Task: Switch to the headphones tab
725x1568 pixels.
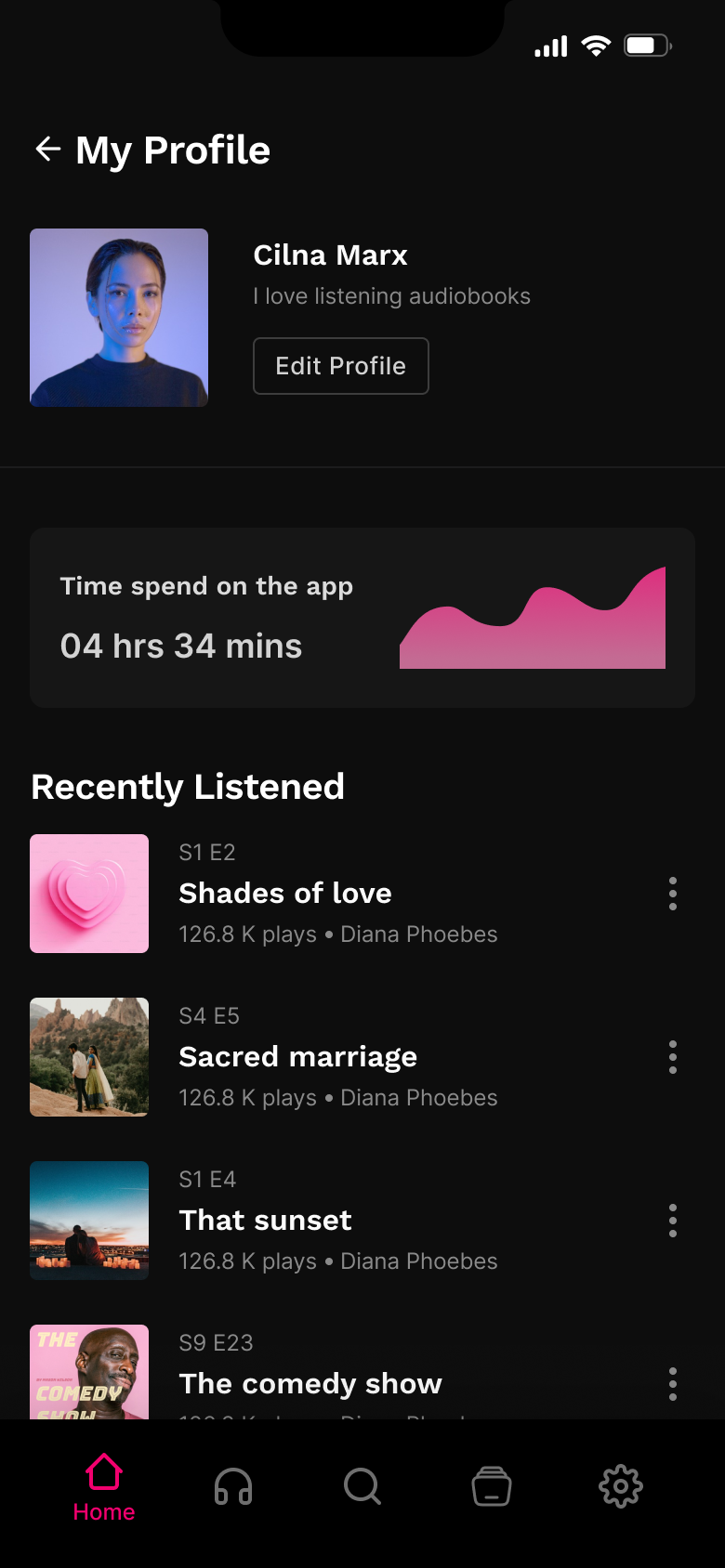Action: (233, 1486)
